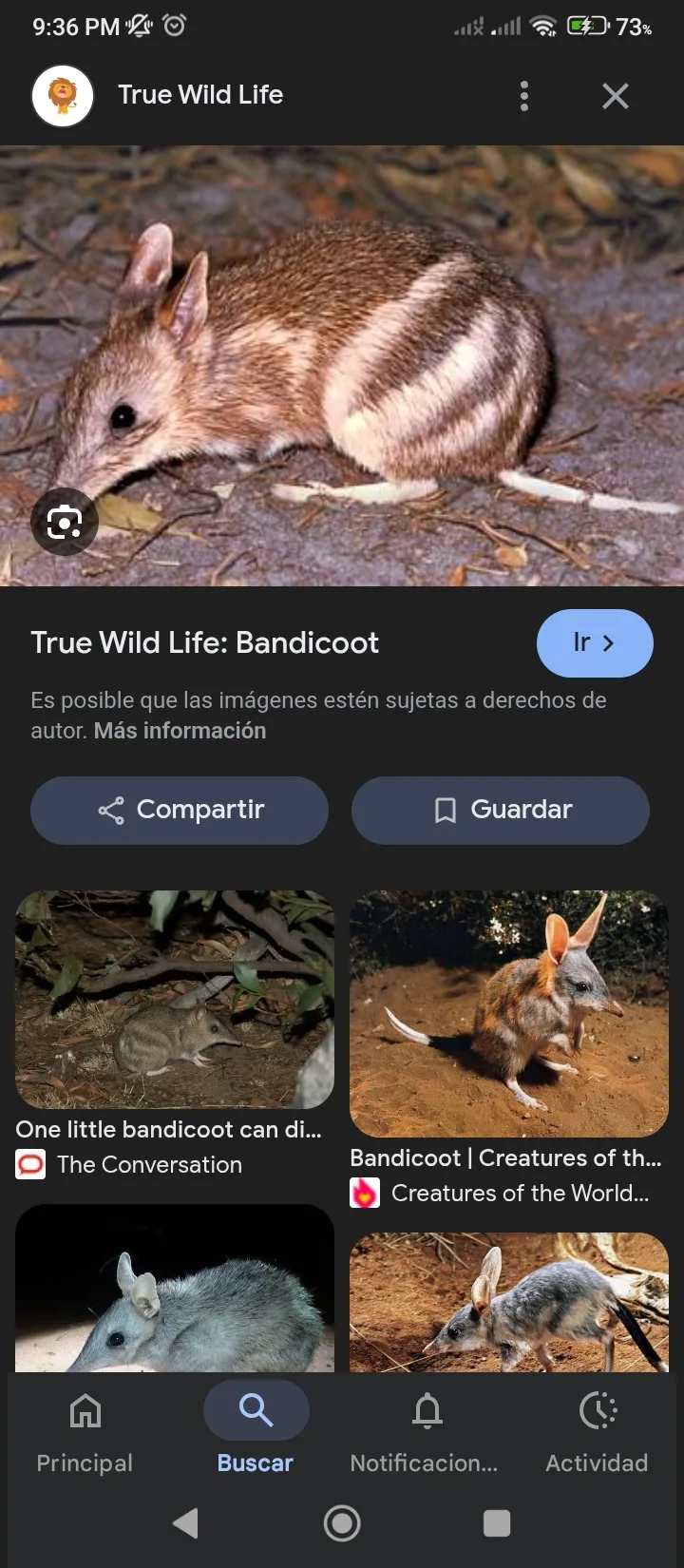Open the grey bandicoot close-up image
This screenshot has height=1568, width=684.
175,1292
